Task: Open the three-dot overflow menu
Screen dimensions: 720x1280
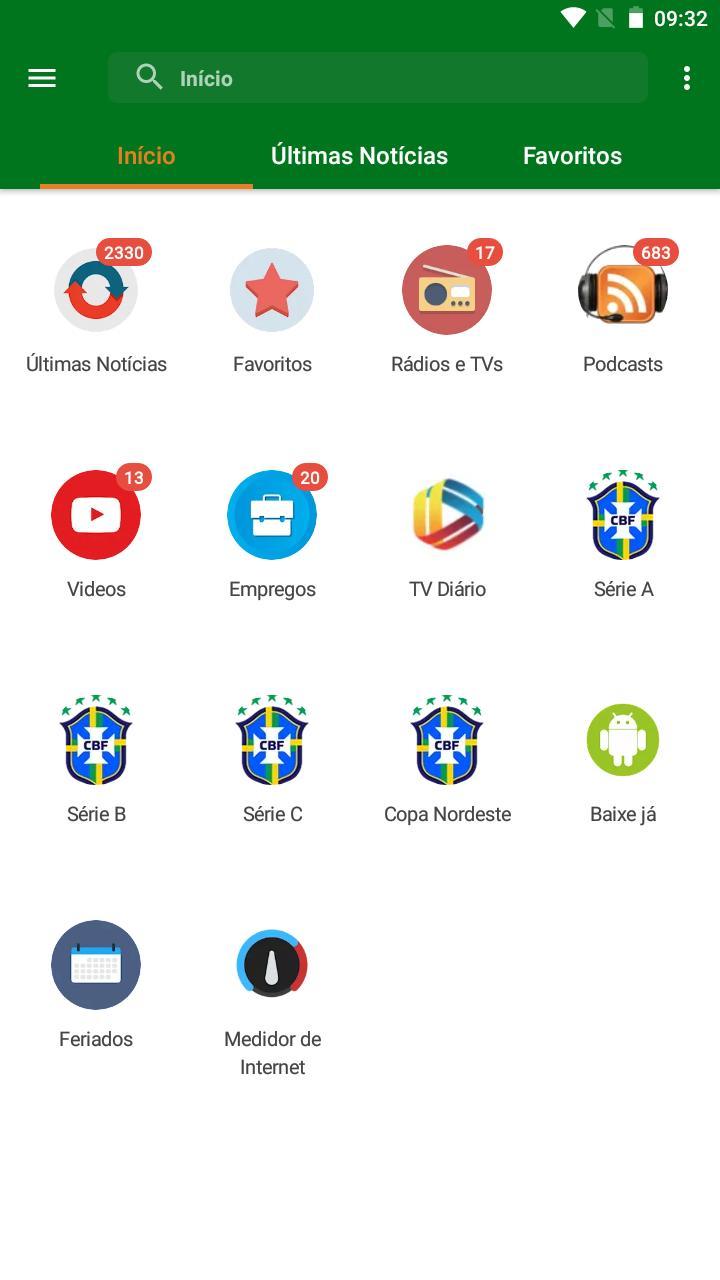Action: (686, 77)
